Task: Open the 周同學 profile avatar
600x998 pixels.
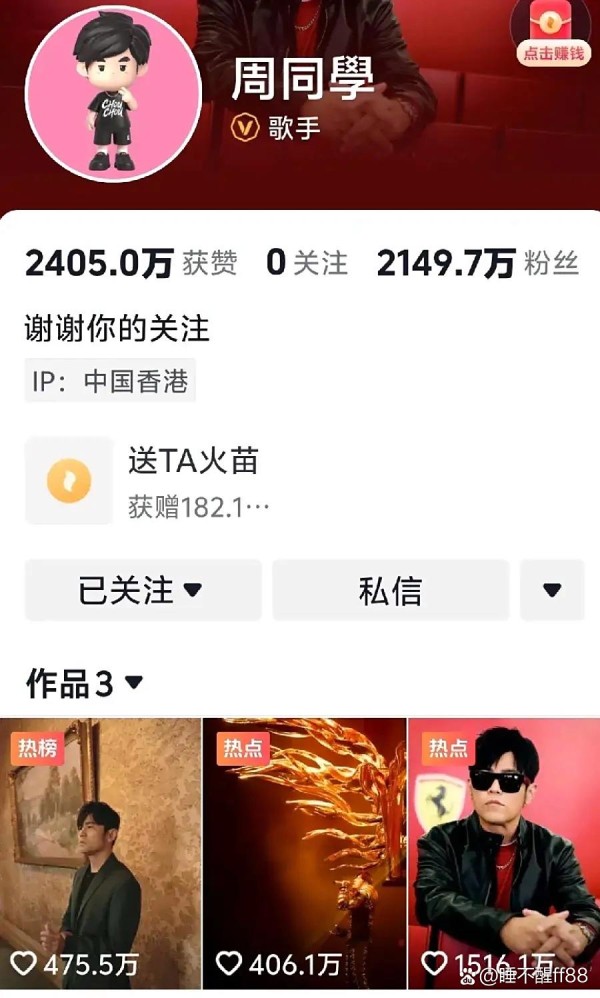Action: (114, 93)
